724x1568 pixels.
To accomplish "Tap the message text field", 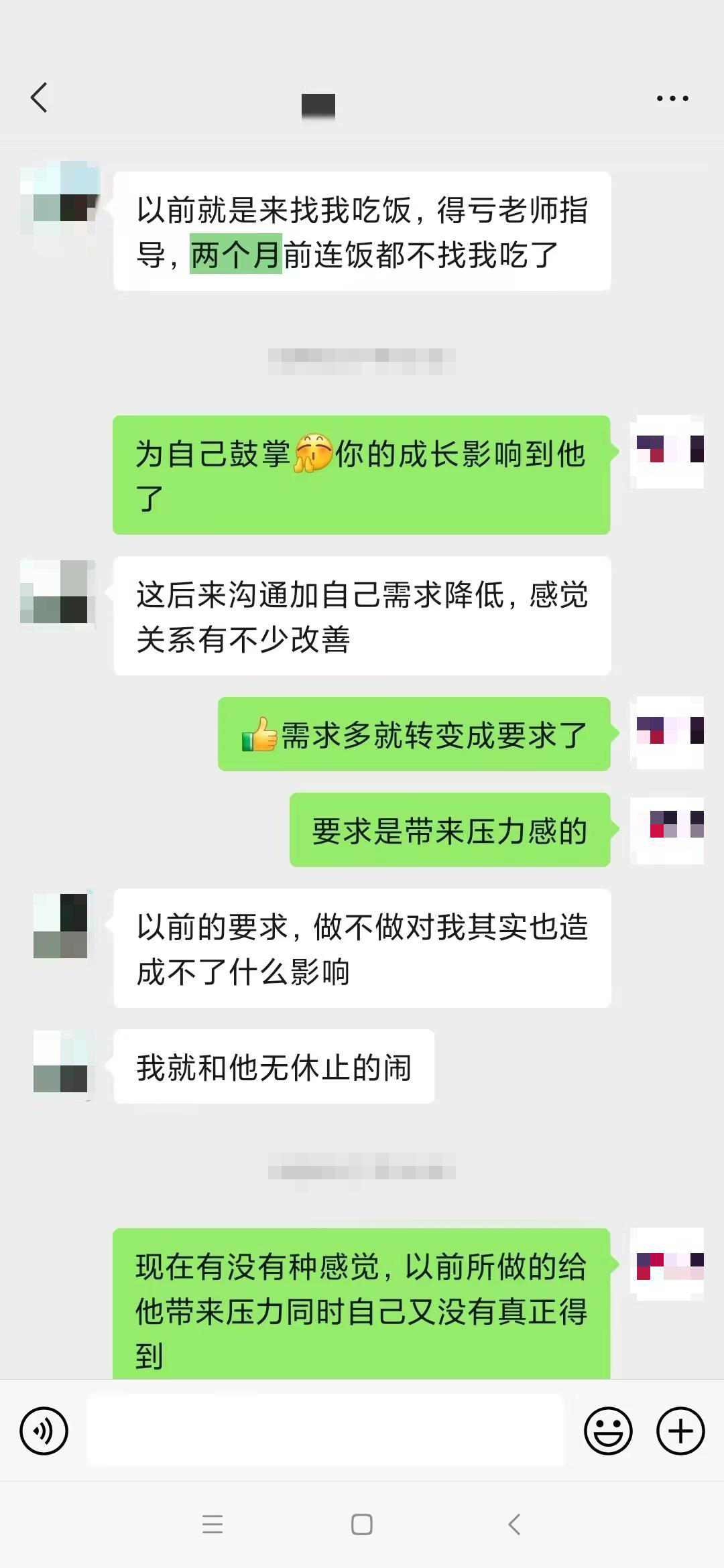I will pyautogui.click(x=326, y=1431).
